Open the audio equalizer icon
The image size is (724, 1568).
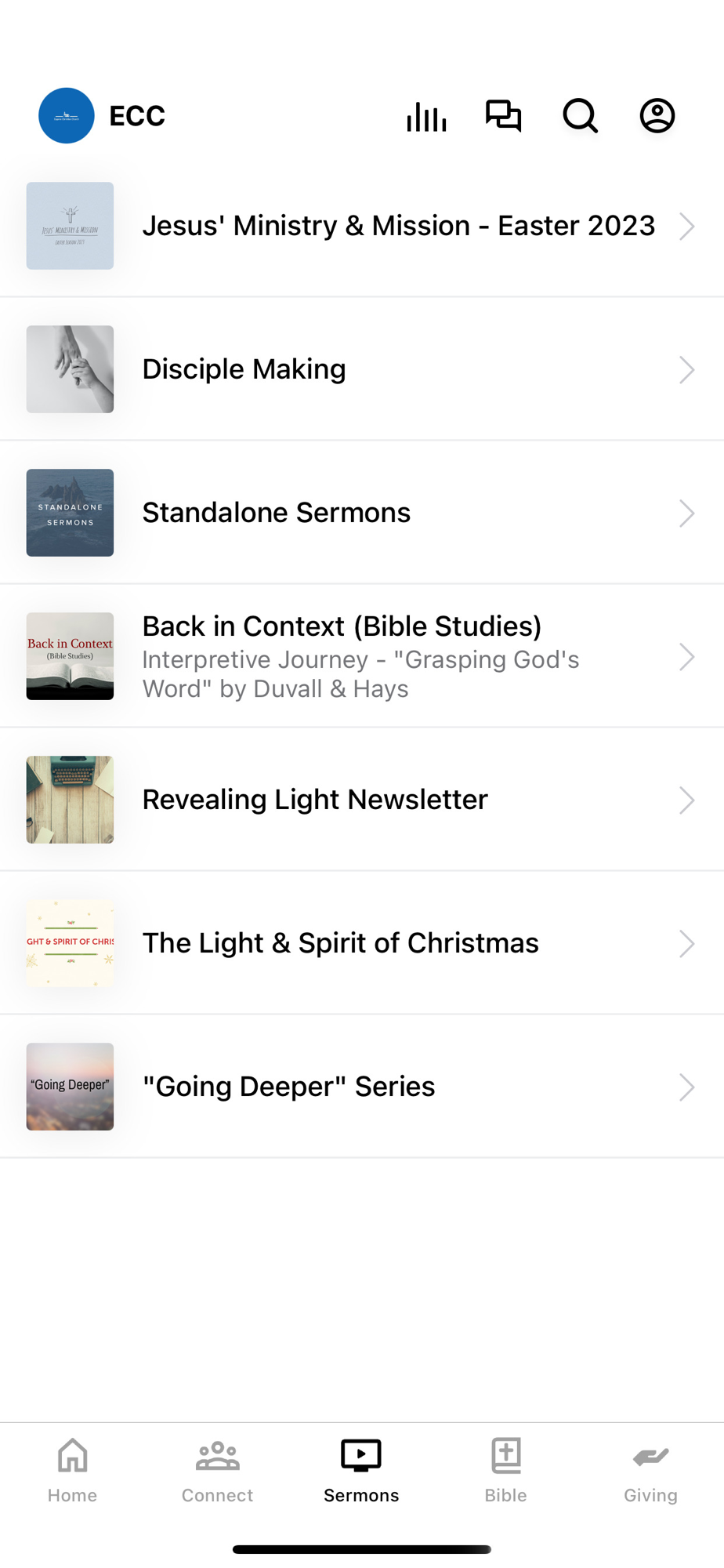[426, 116]
